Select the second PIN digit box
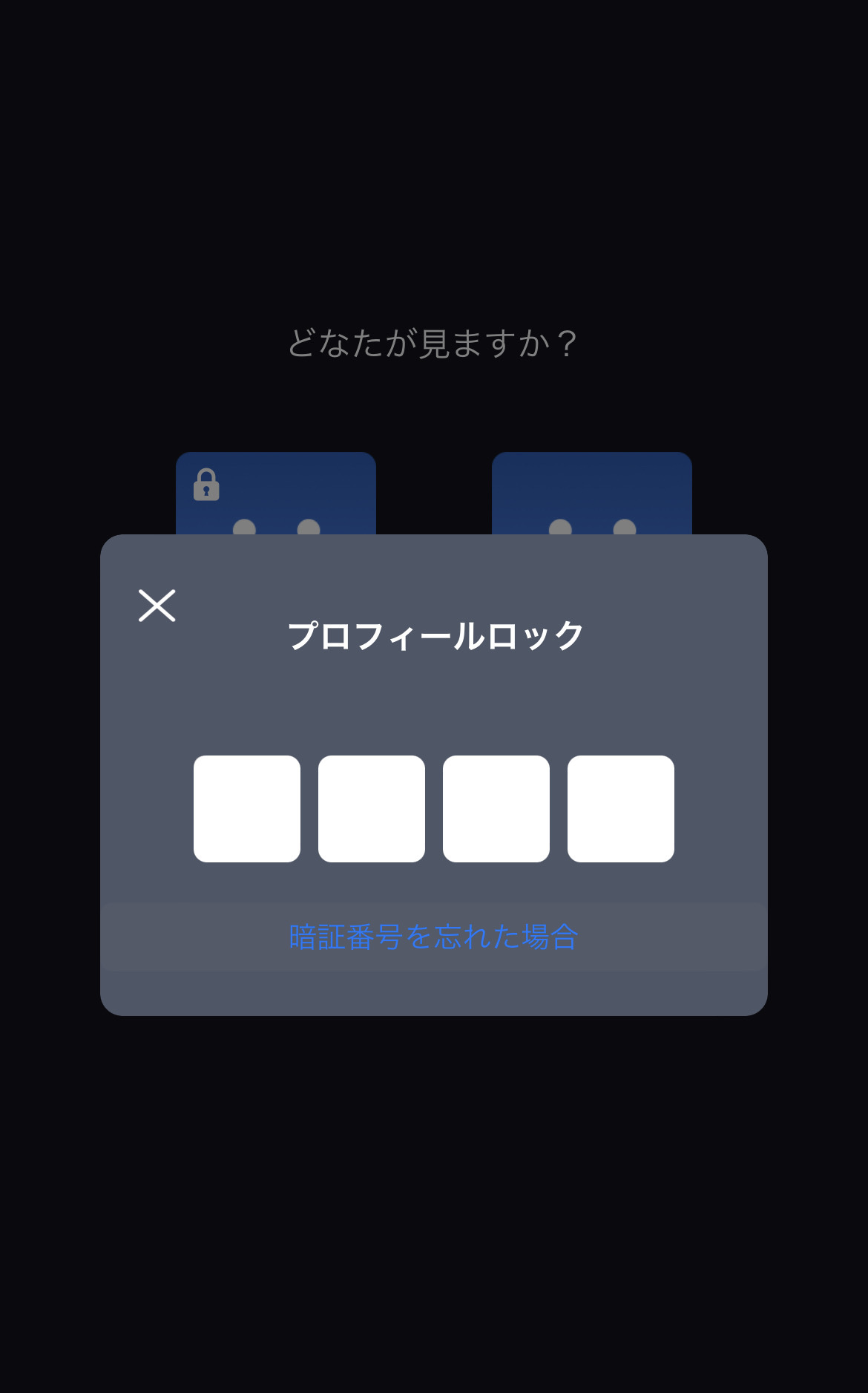 point(372,809)
